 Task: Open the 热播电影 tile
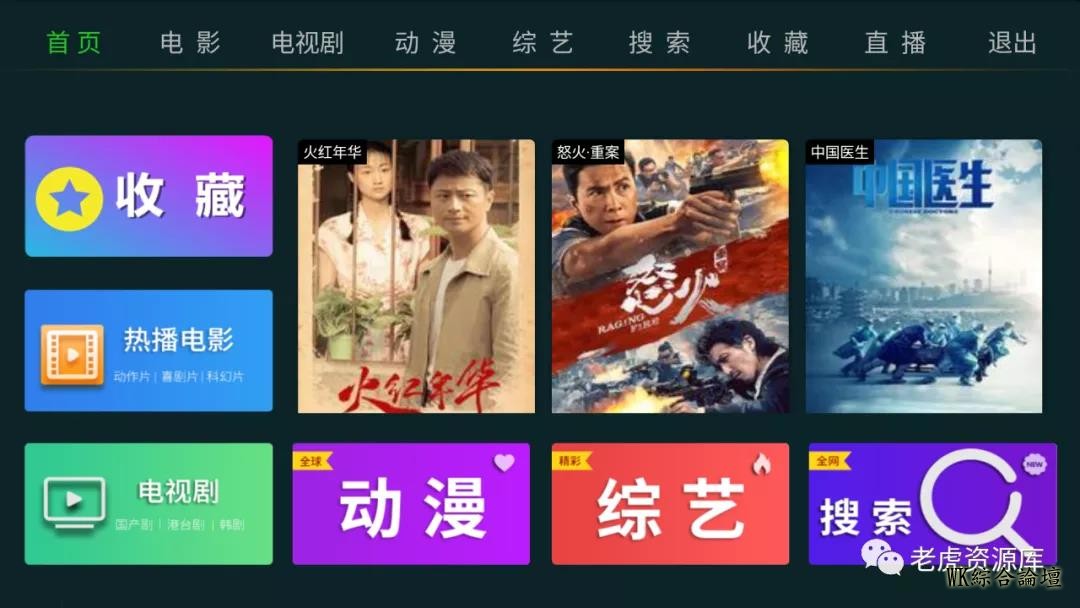tap(149, 351)
